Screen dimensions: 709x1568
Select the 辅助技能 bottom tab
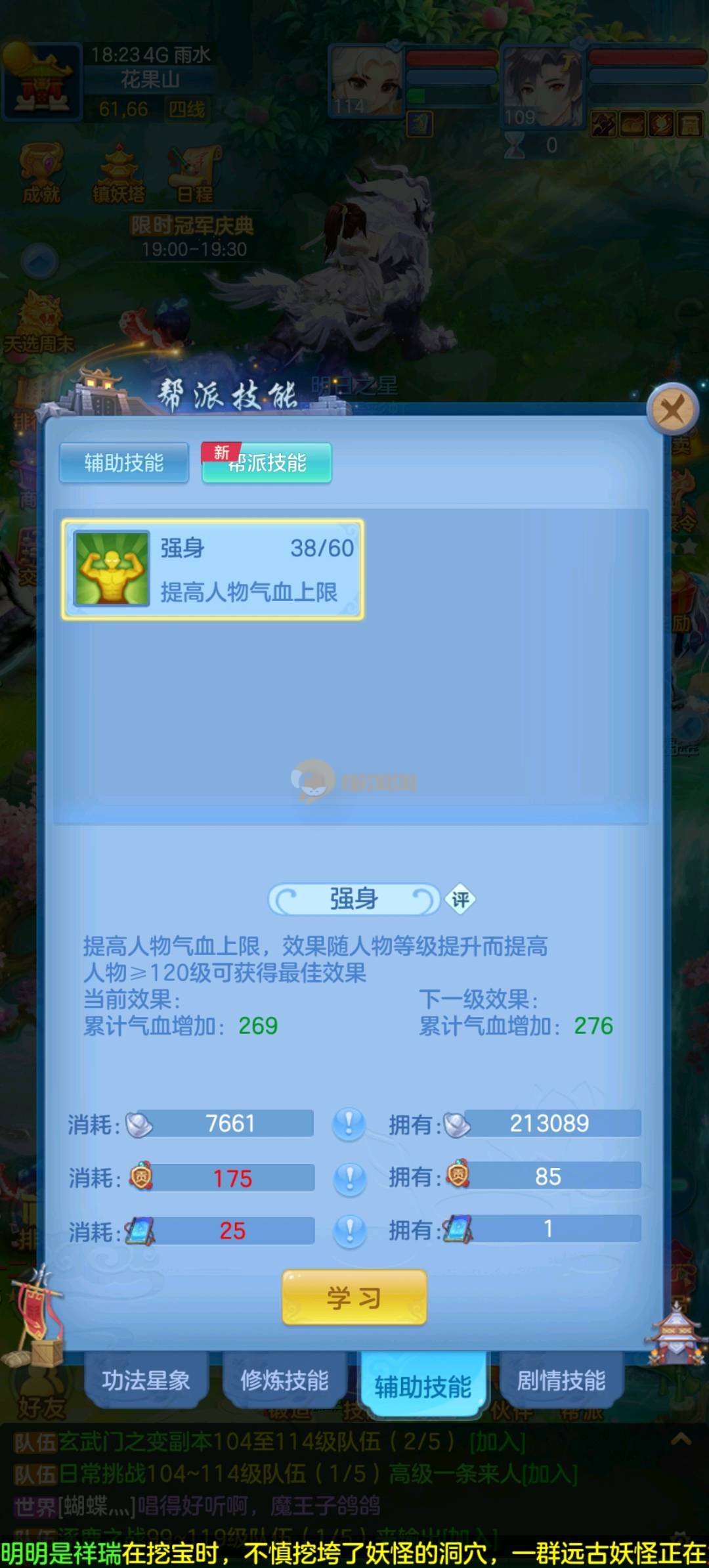click(423, 1385)
